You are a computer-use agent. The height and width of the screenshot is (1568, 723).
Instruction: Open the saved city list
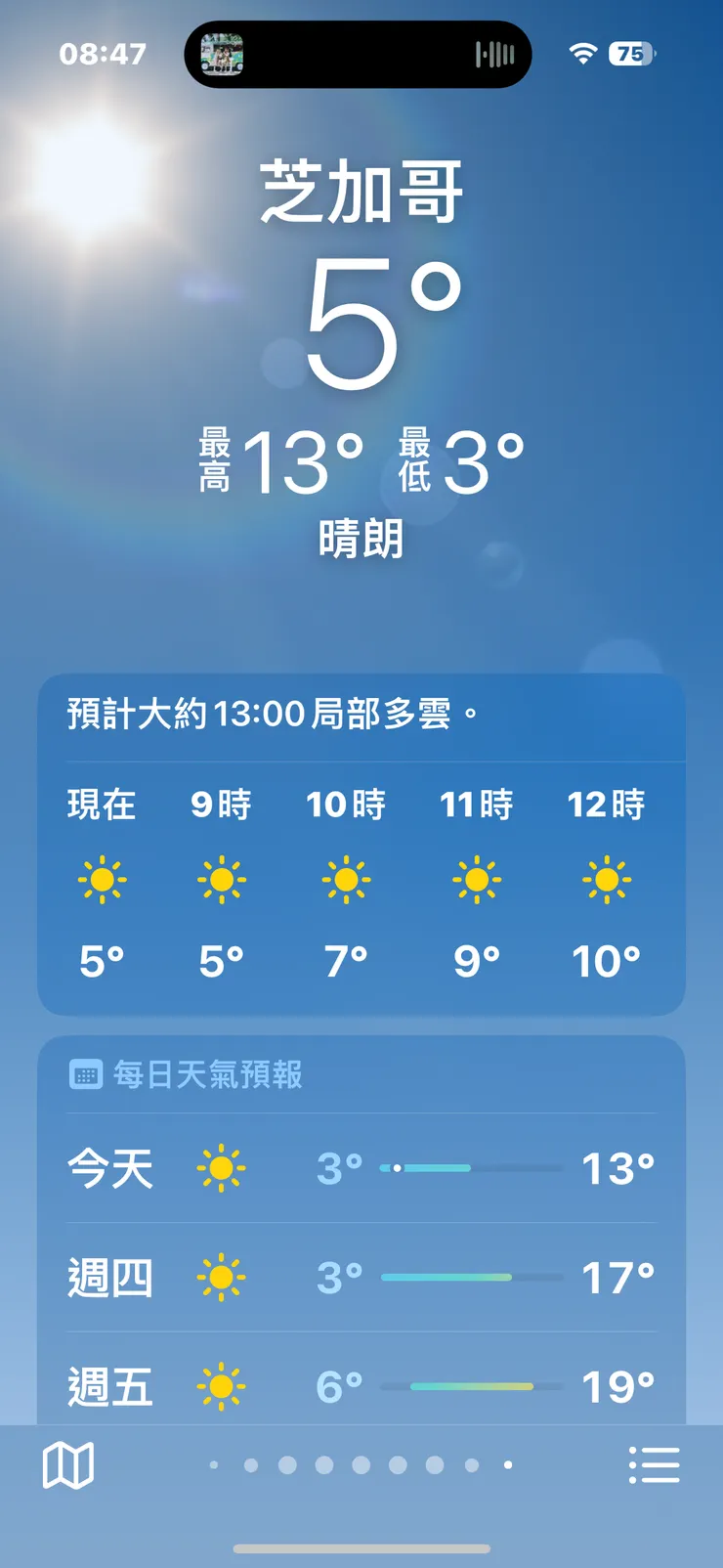[x=654, y=1465]
